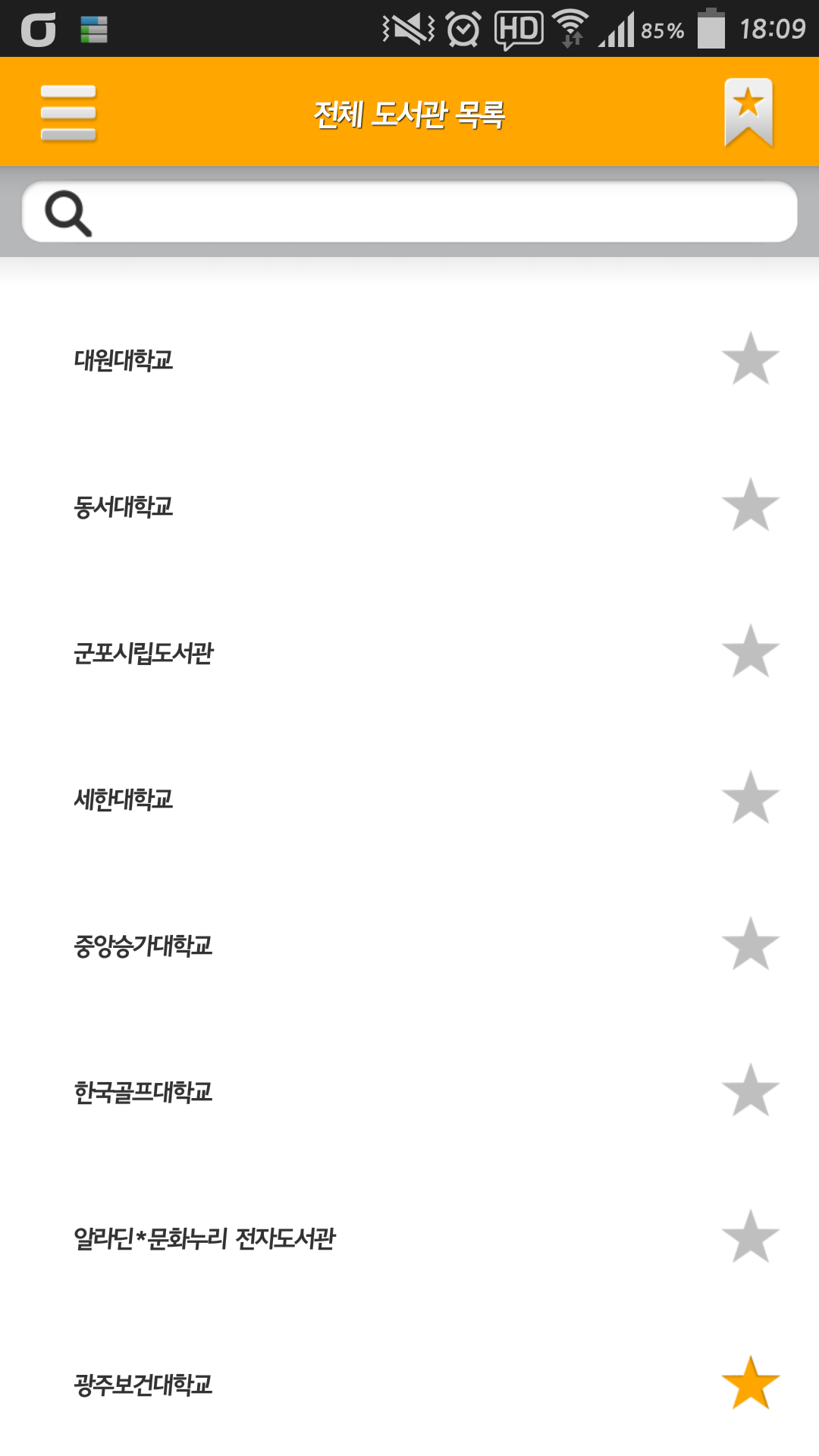Open 광주보건대학교 library
This screenshot has width=819, height=1456.
tap(143, 1385)
